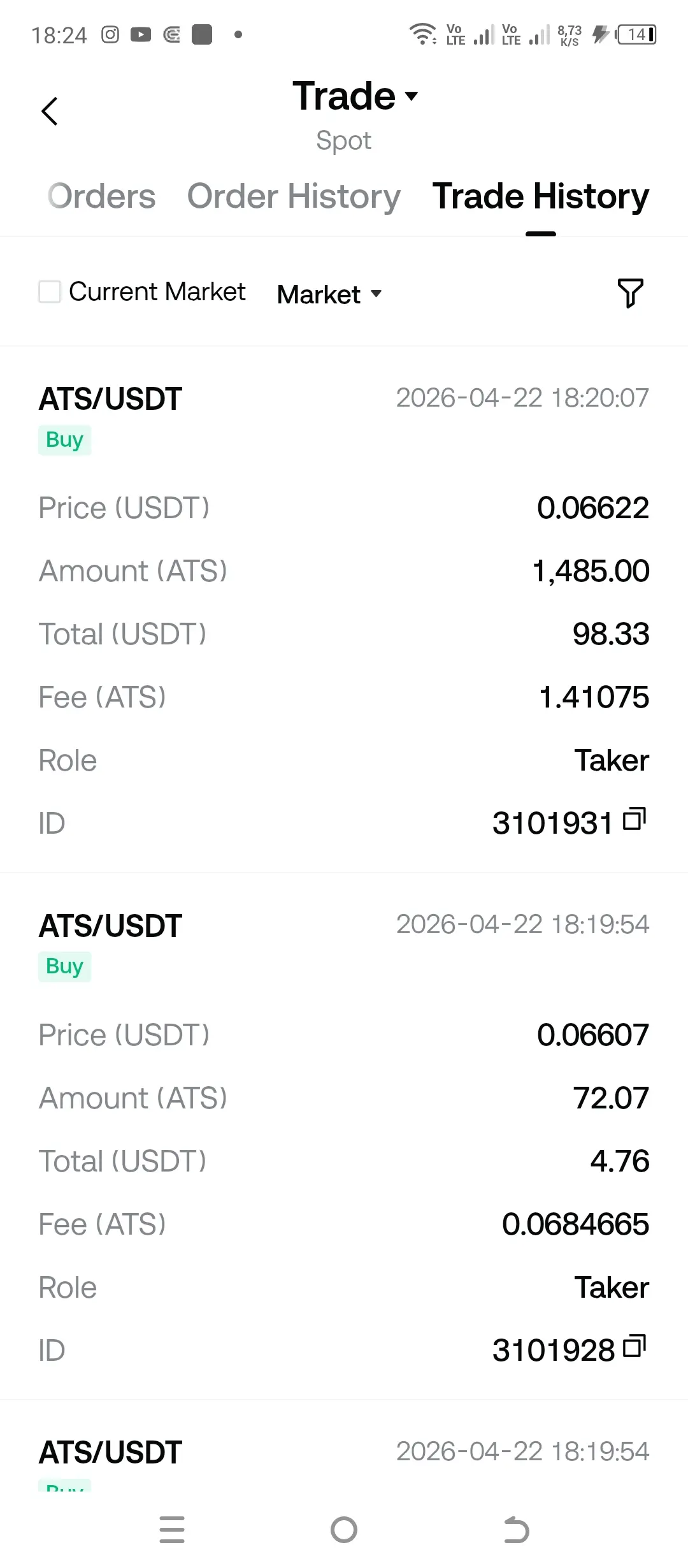The width and height of the screenshot is (688, 1568).
Task: Open the funnel filter icon
Action: [x=630, y=293]
